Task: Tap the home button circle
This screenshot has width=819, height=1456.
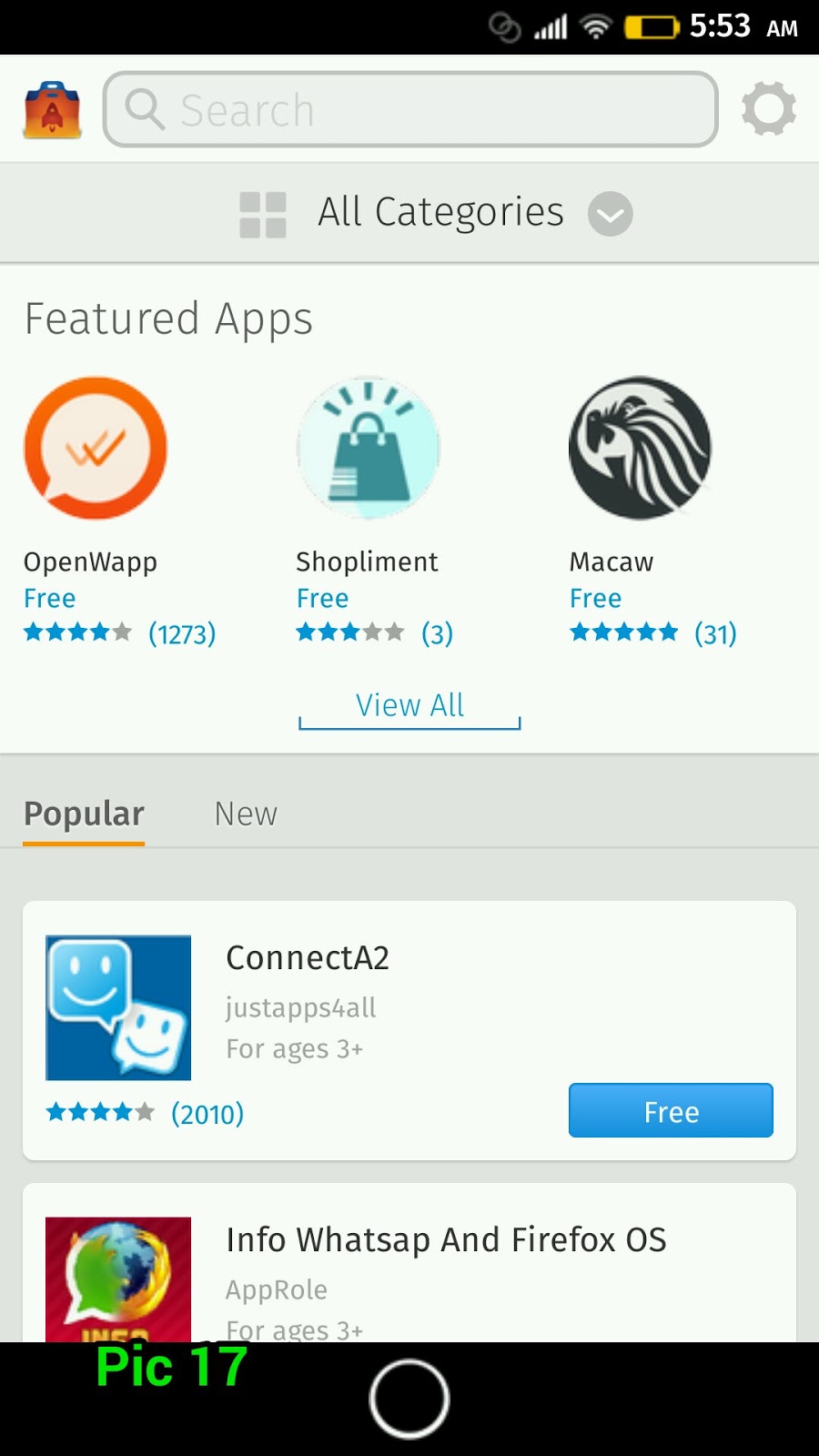Action: click(x=409, y=1399)
